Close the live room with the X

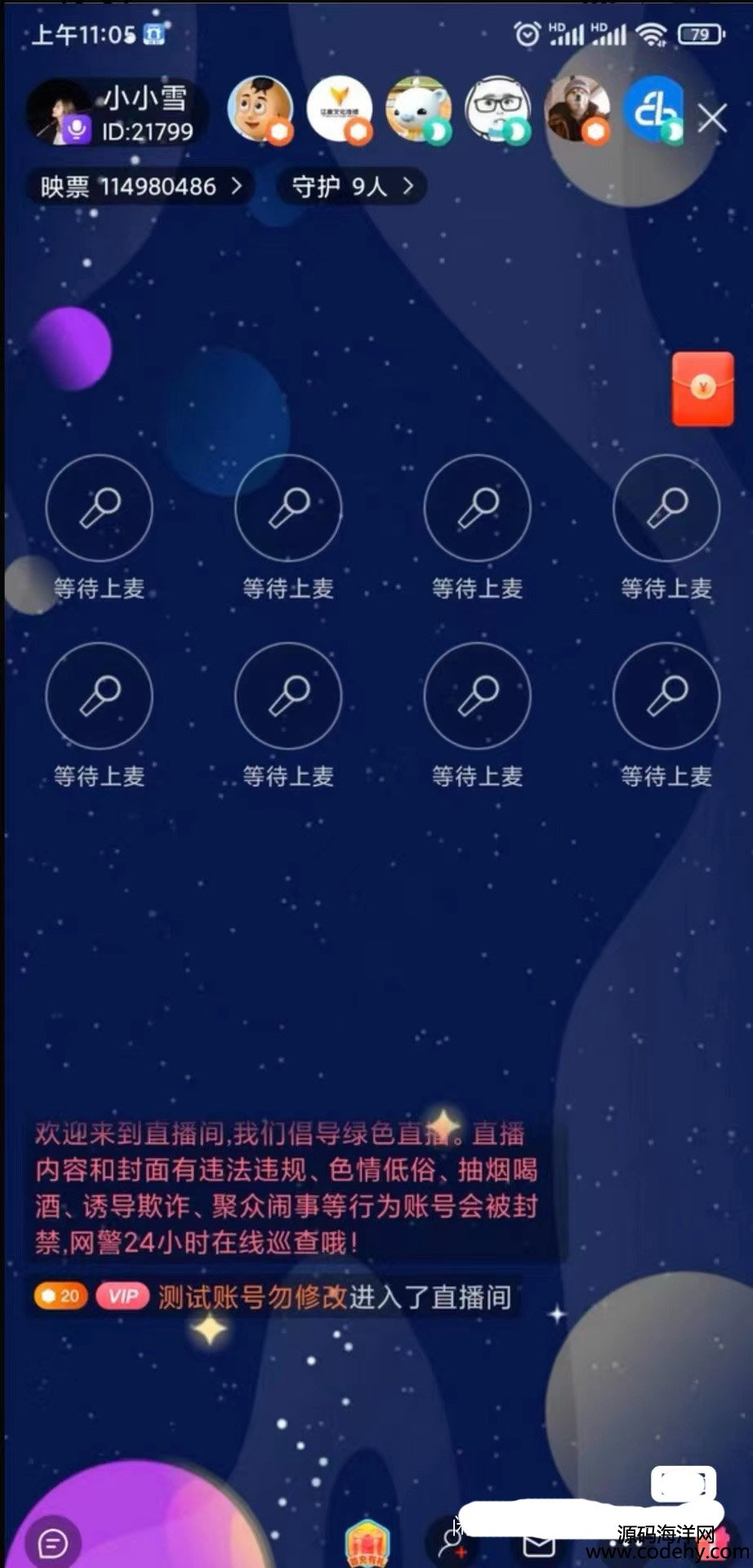(712, 119)
